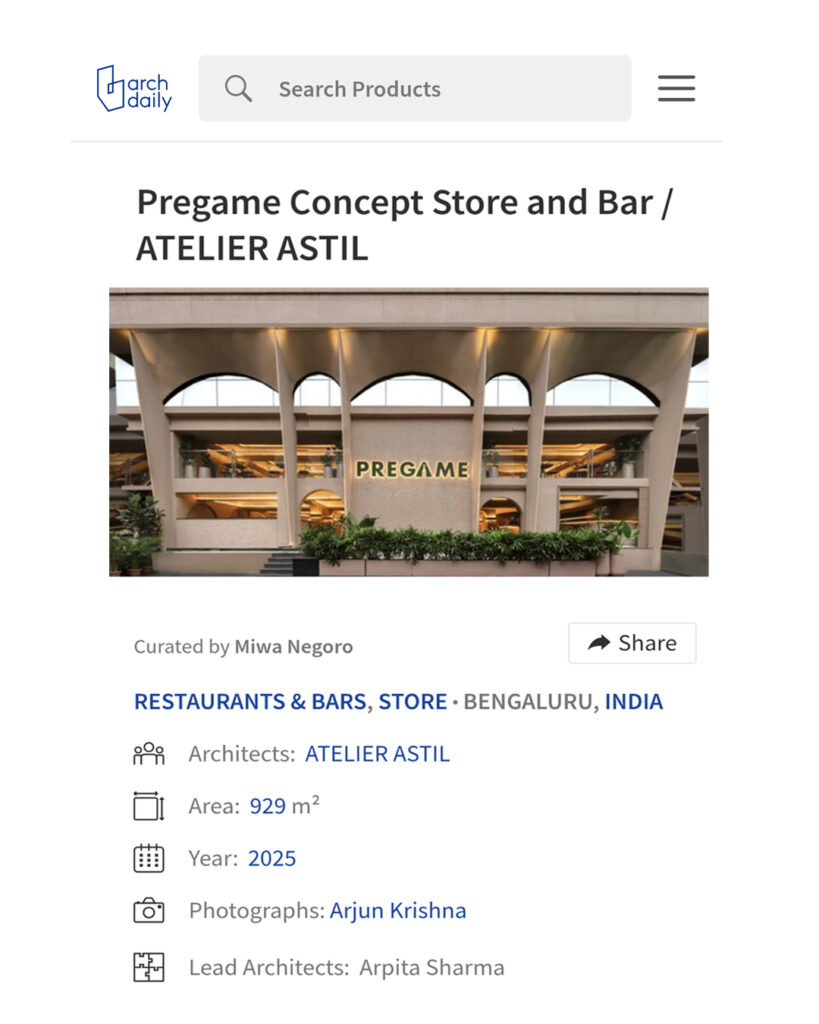This screenshot has width=819, height=1024.
Task: View projects in India
Action: point(633,702)
